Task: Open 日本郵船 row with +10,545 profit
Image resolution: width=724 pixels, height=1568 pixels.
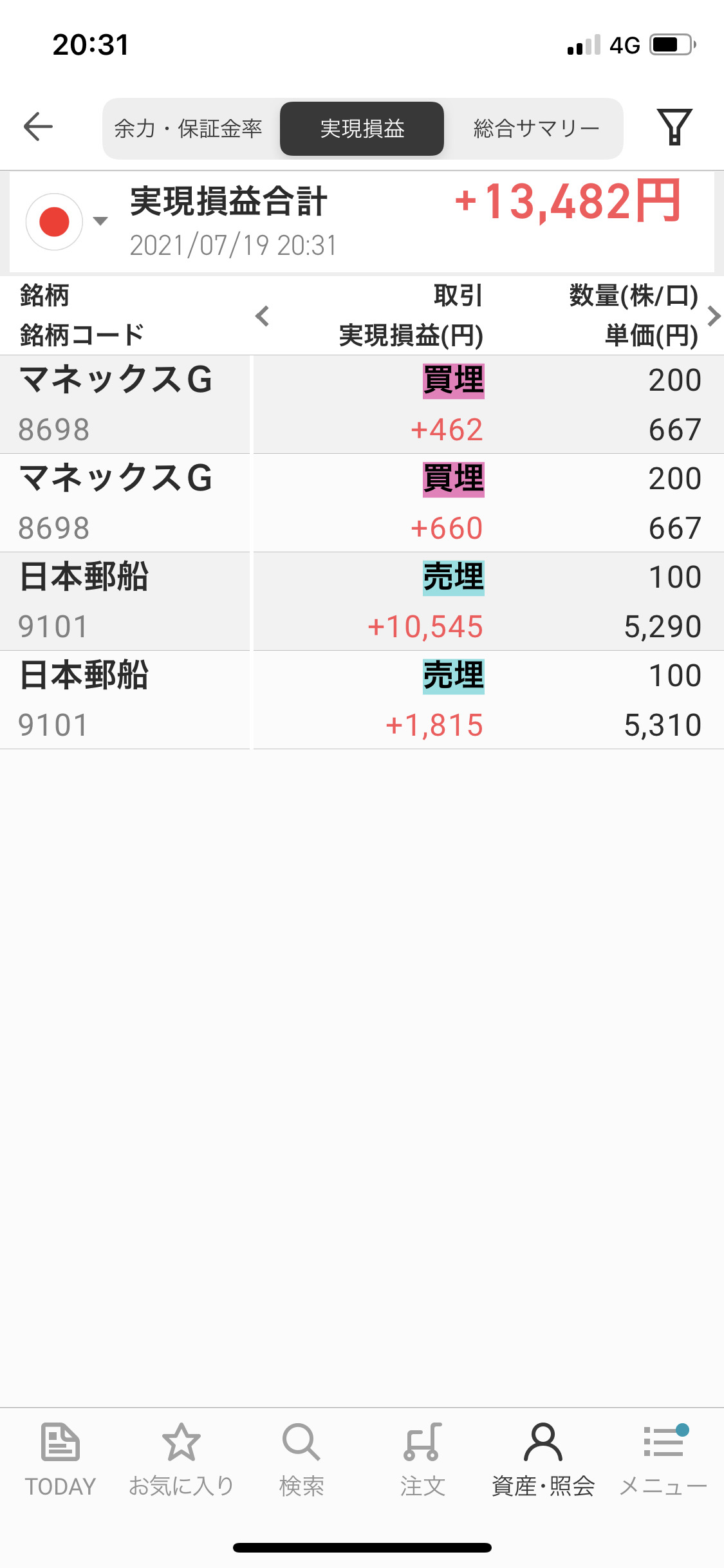Action: 362,601
